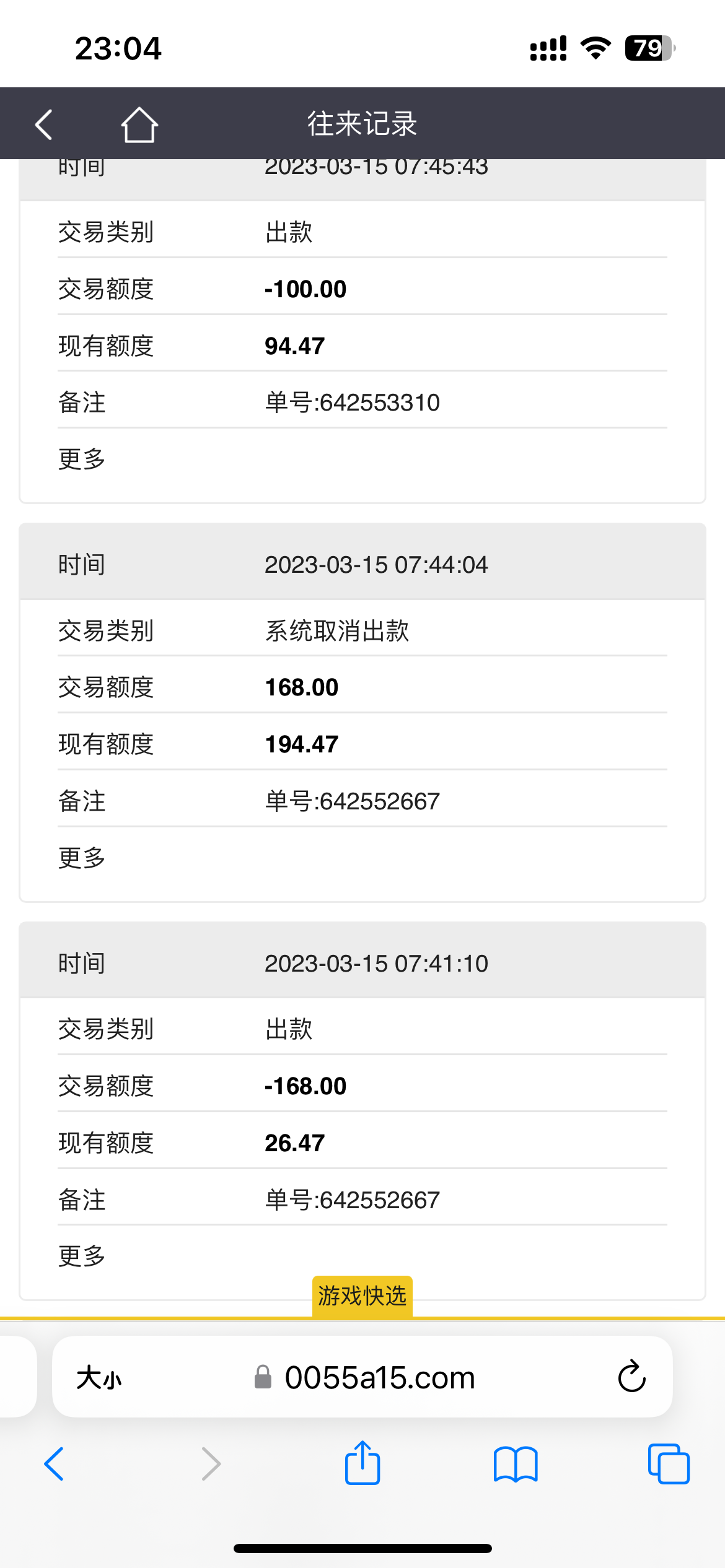The image size is (725, 1568).
Task: Go back in Safari browser history
Action: coord(55,1464)
